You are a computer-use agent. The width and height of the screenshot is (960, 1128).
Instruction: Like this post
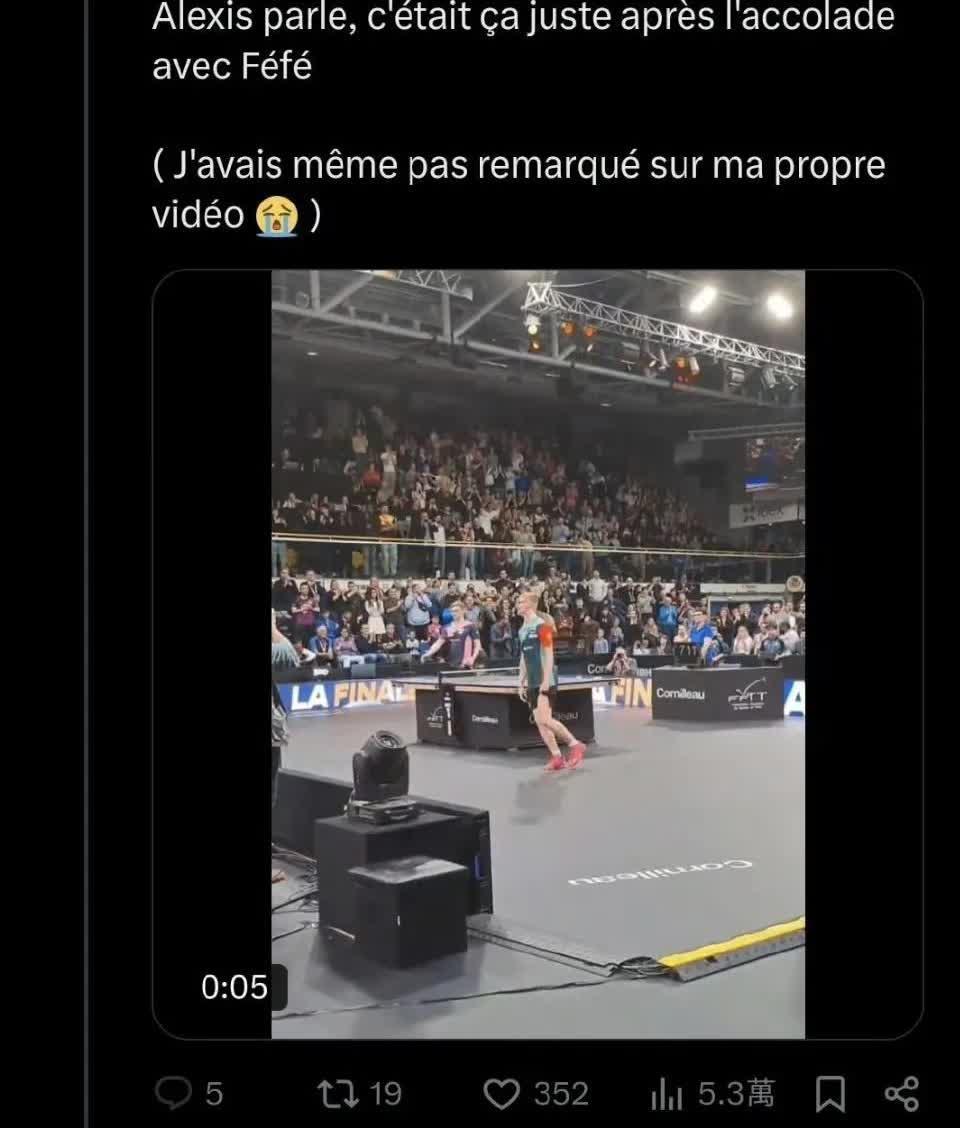click(x=502, y=1093)
